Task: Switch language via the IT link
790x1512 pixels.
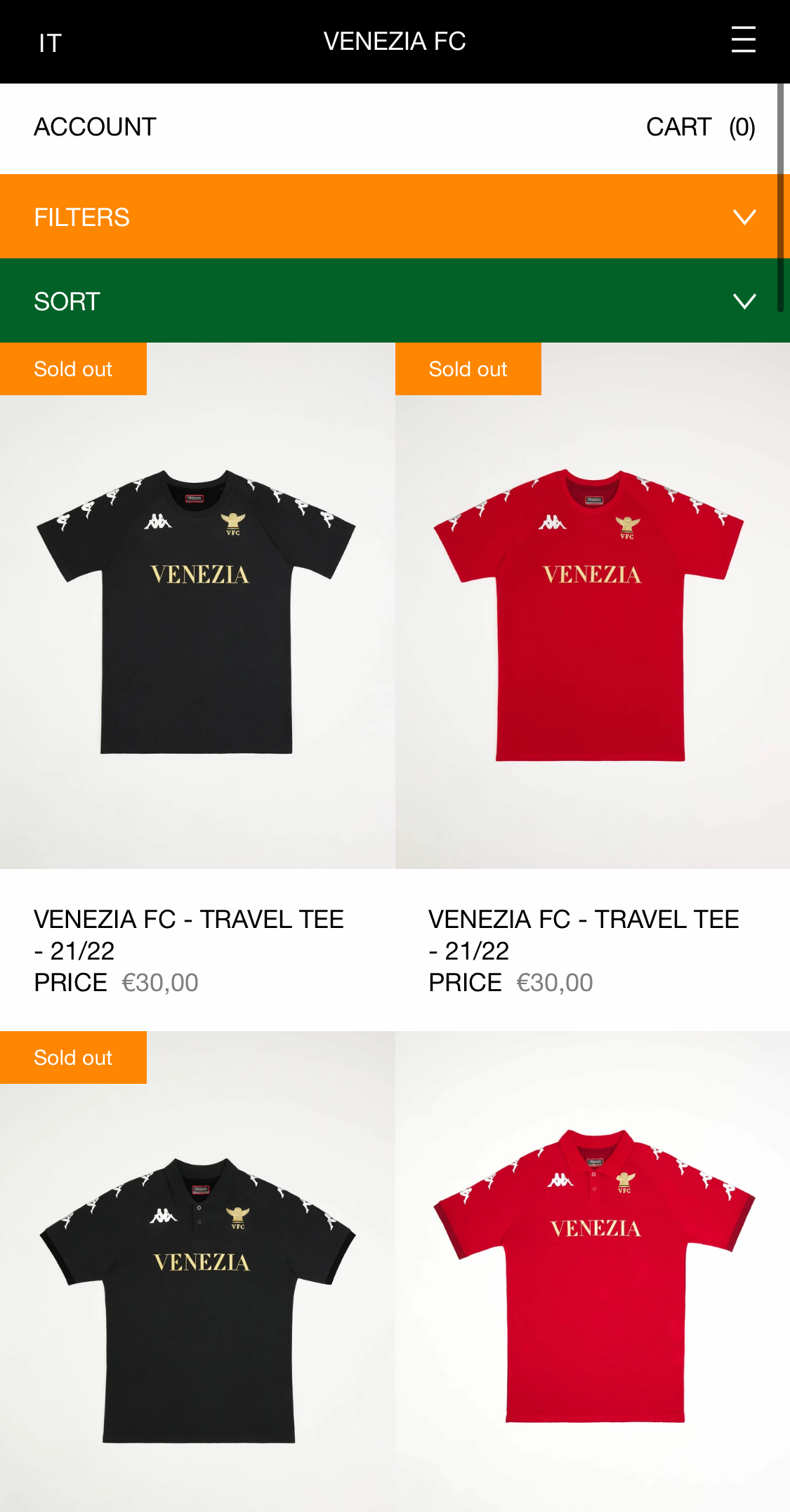Action: point(50,44)
